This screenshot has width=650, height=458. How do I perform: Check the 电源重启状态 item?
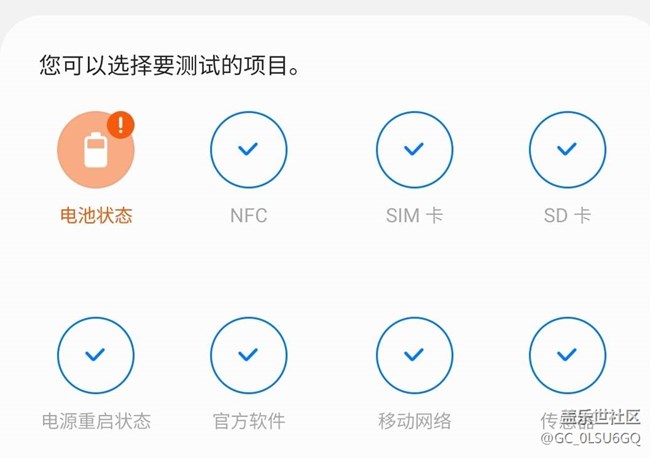[x=95, y=356]
